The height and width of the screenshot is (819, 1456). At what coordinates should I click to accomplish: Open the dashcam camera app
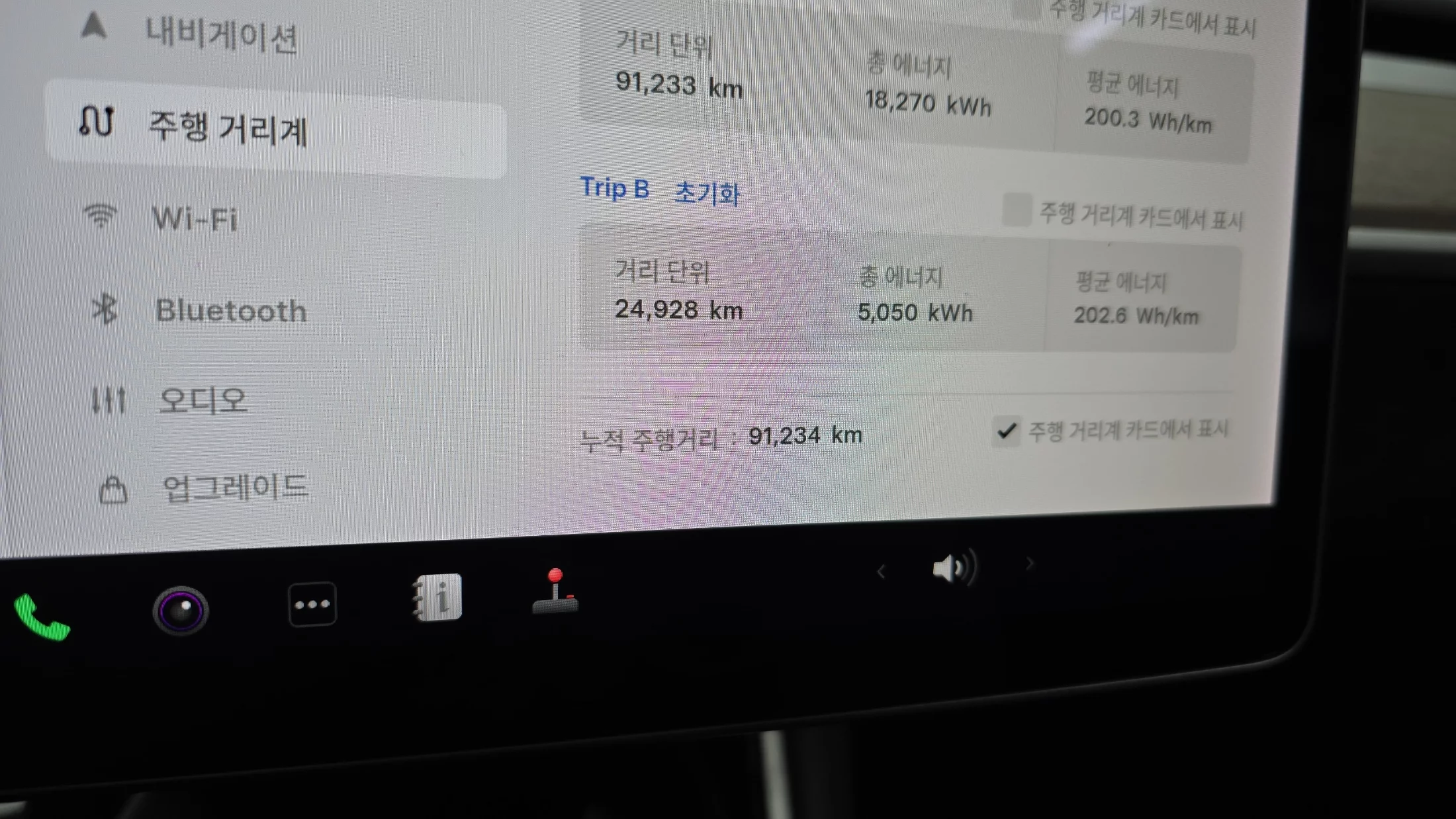(x=180, y=610)
